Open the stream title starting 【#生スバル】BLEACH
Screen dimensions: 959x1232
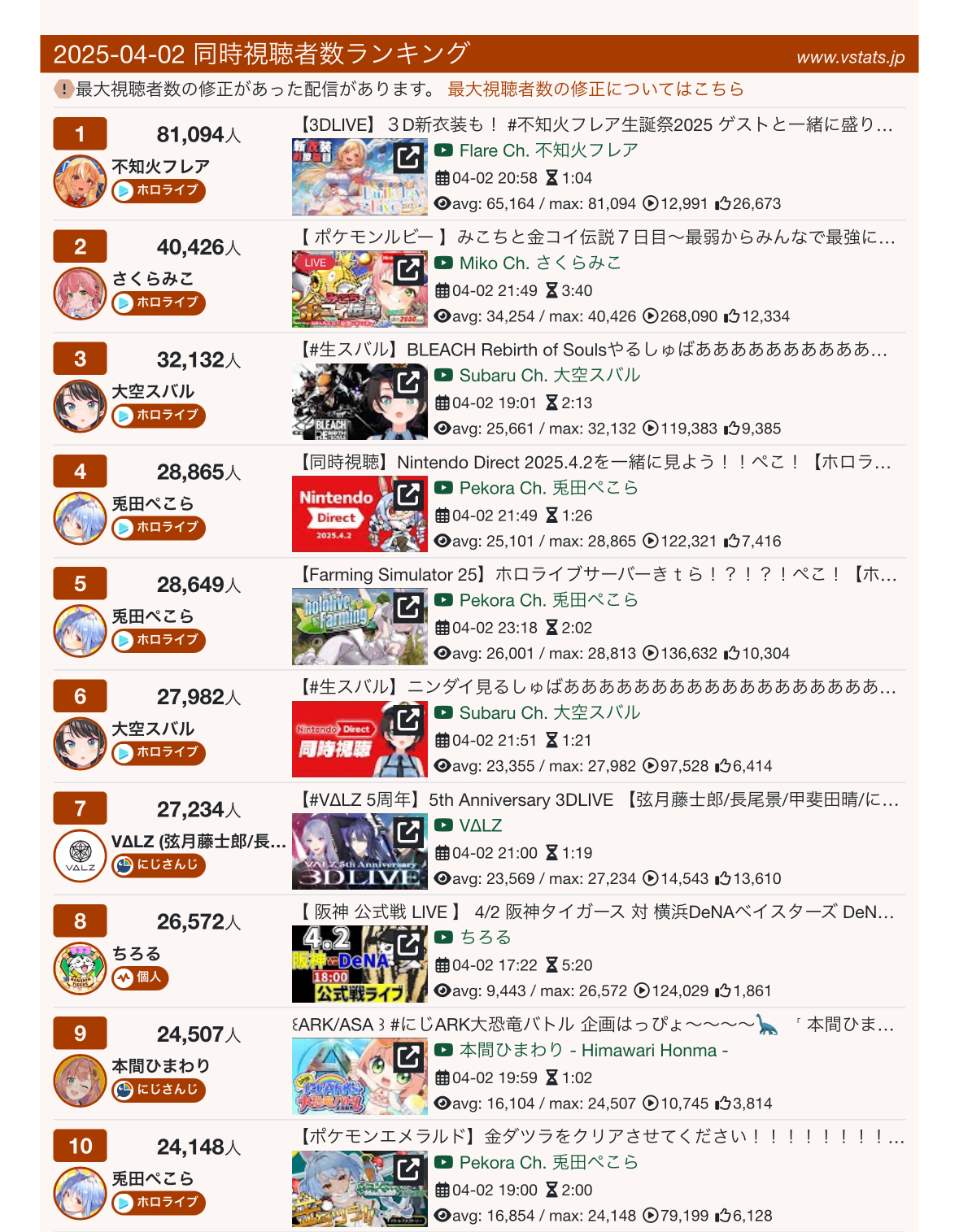594,350
